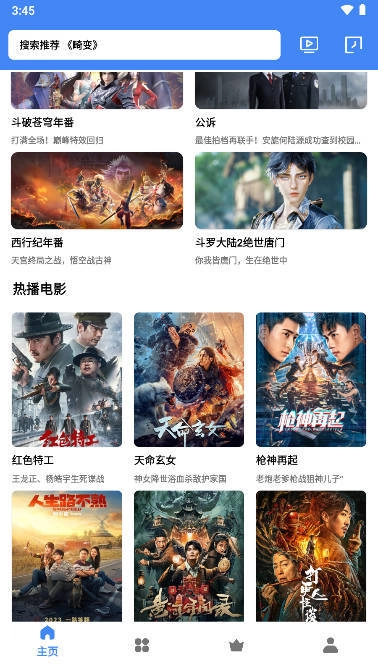Open the movie 天命玄女
This screenshot has width=378, height=672.
point(189,399)
